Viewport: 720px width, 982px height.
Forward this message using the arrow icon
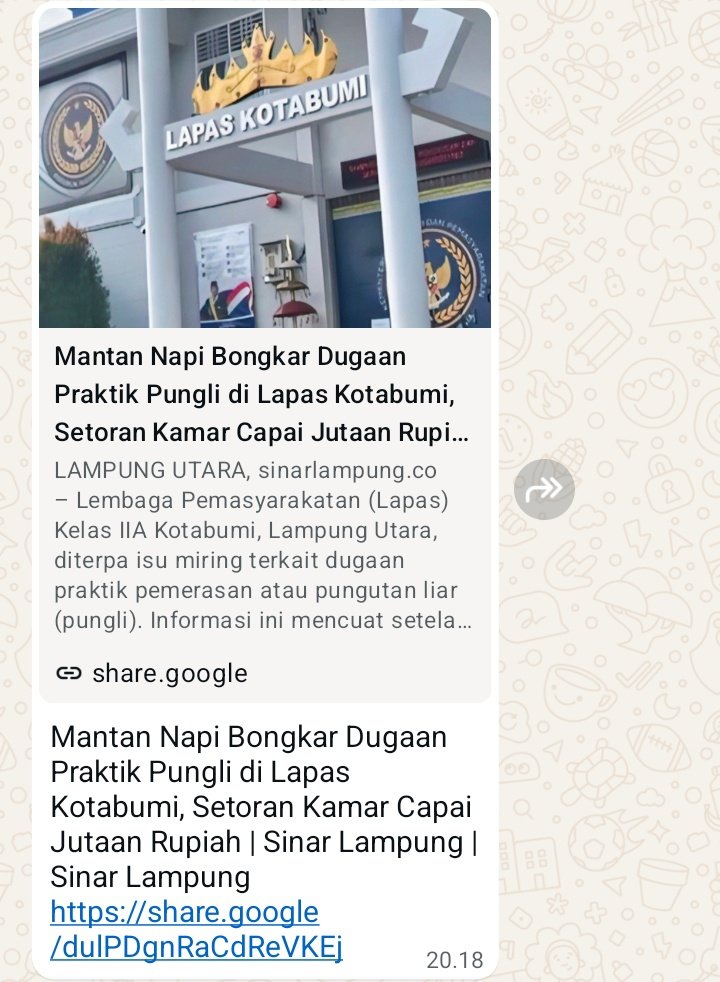tap(544, 489)
